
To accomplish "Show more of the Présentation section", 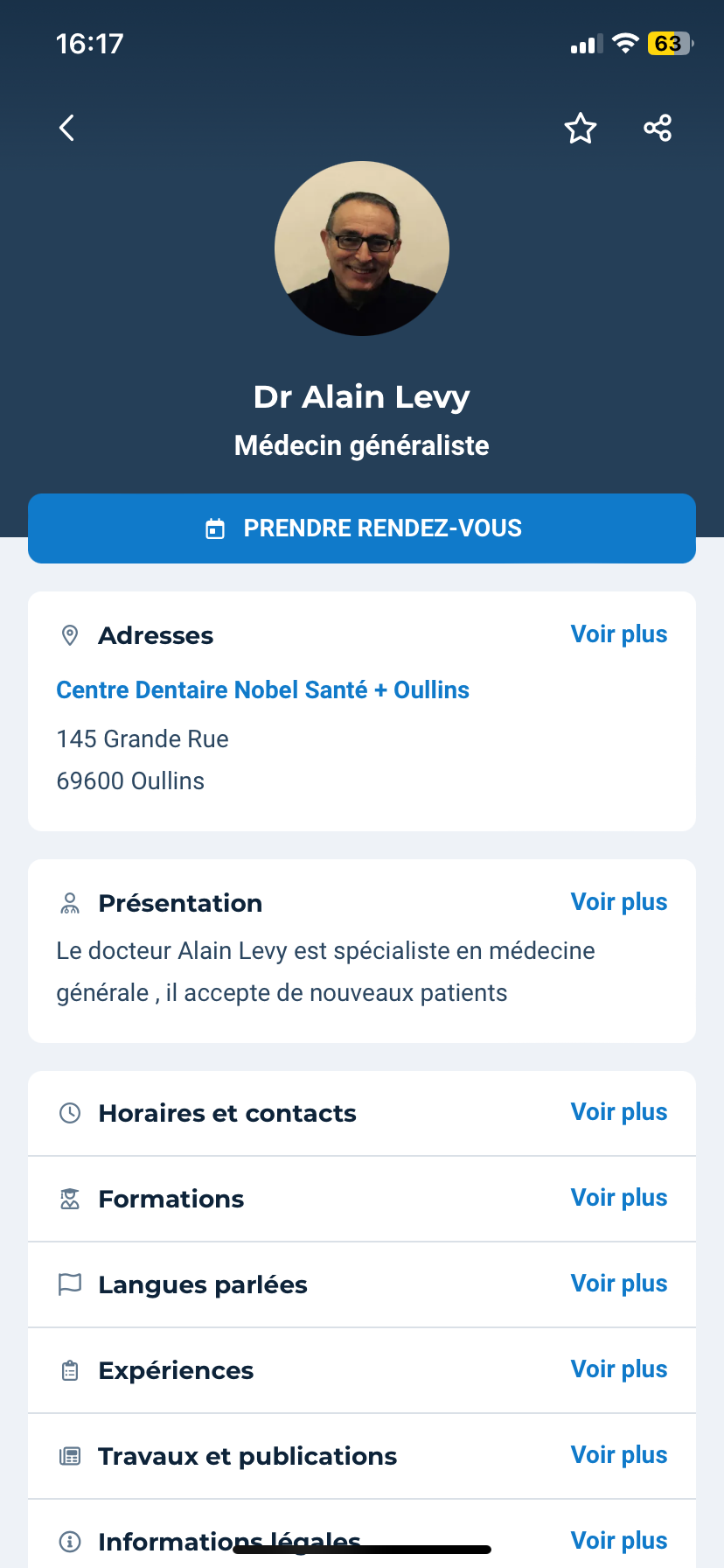I will click(618, 902).
